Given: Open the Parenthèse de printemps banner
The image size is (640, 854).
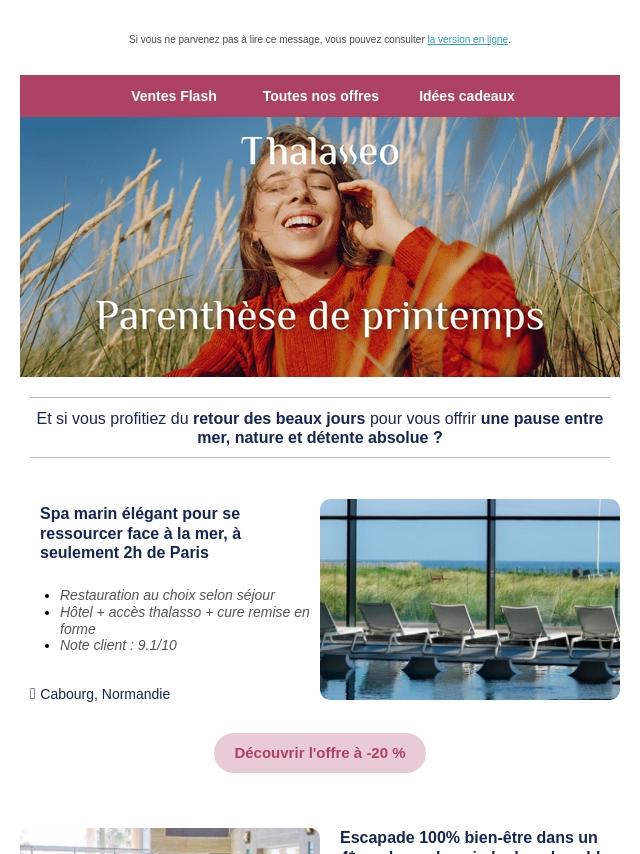Looking at the screenshot, I should point(320,247).
